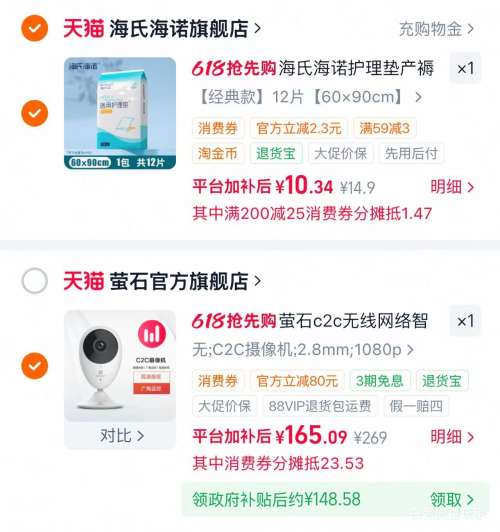Tap 对比 under the camera image
Screen dimensions: 500x532
point(122,436)
